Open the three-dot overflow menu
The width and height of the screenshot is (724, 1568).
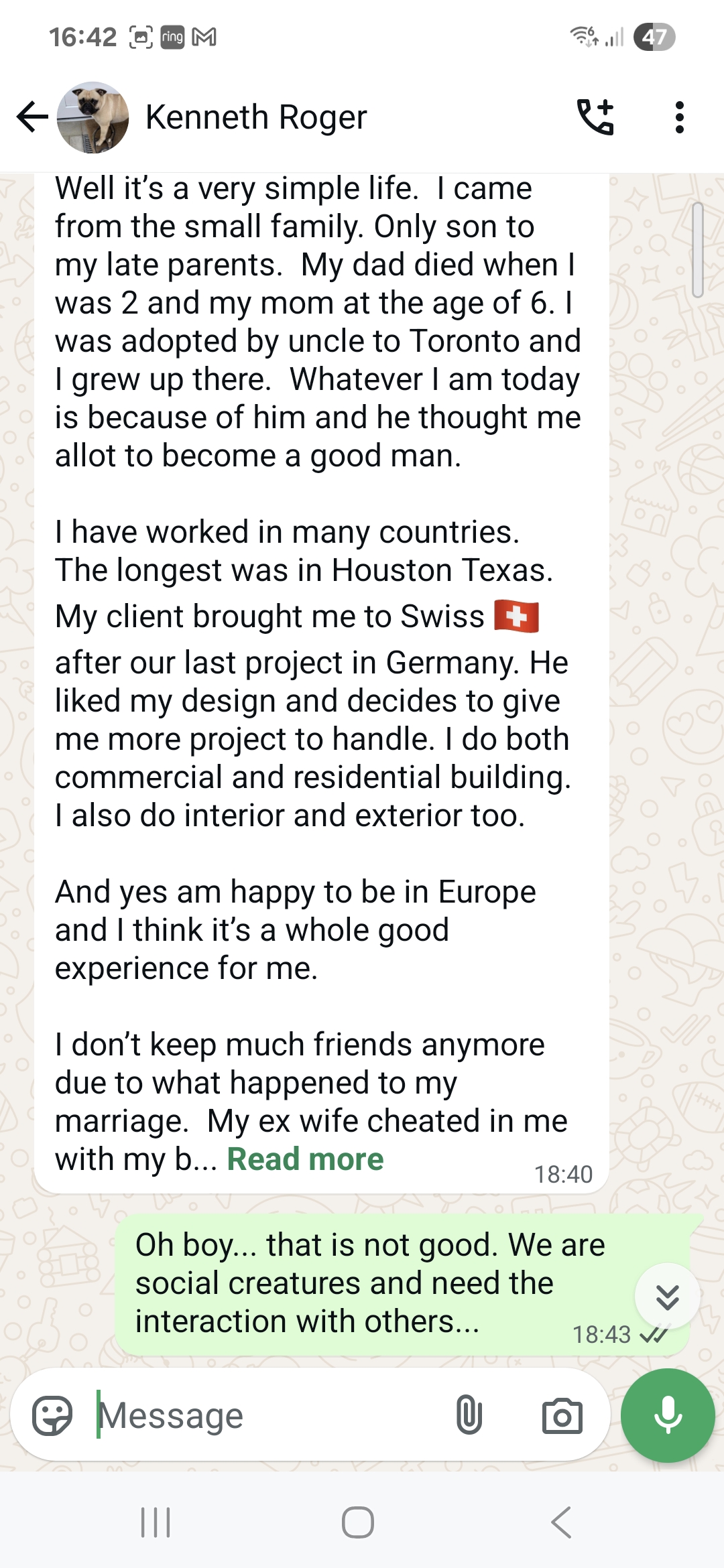(680, 117)
